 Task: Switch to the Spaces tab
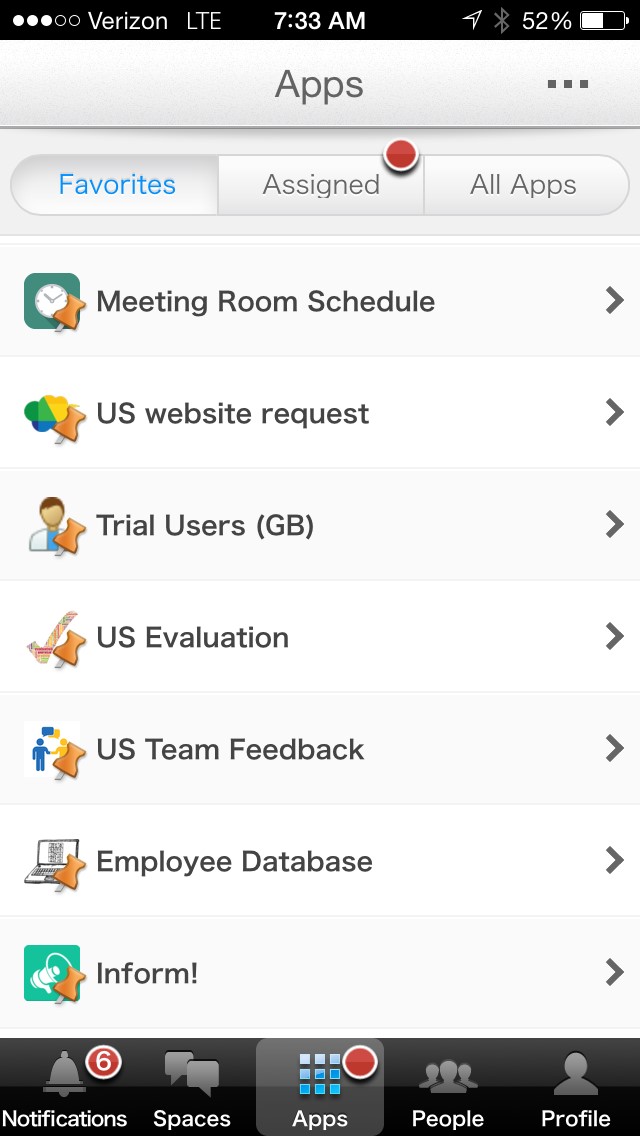tap(192, 1088)
